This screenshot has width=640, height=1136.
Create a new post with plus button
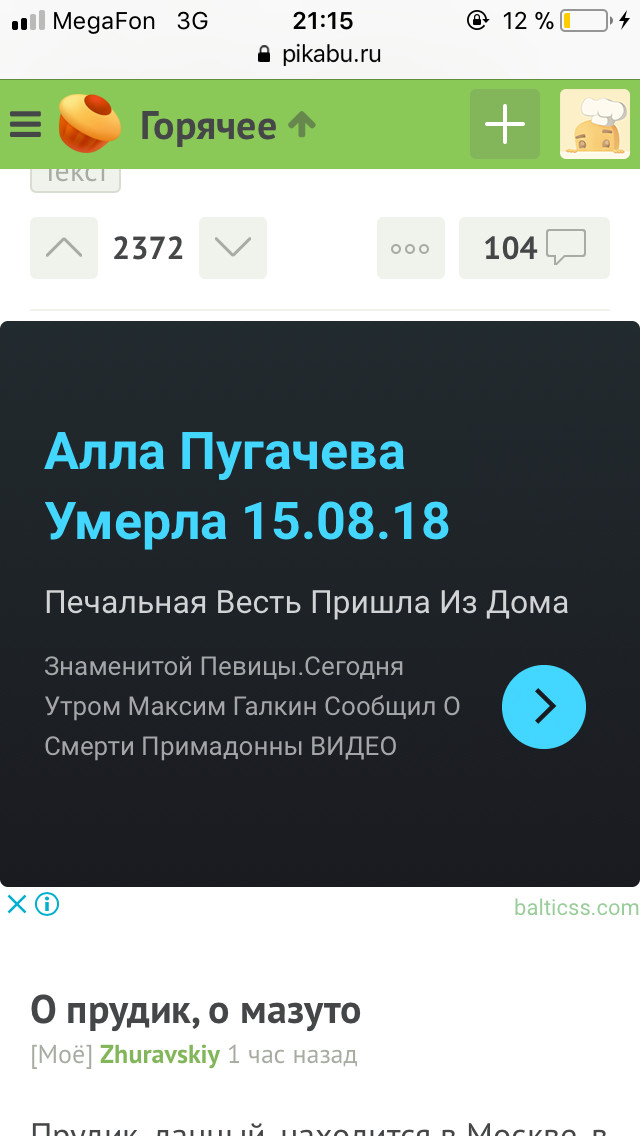(x=505, y=124)
